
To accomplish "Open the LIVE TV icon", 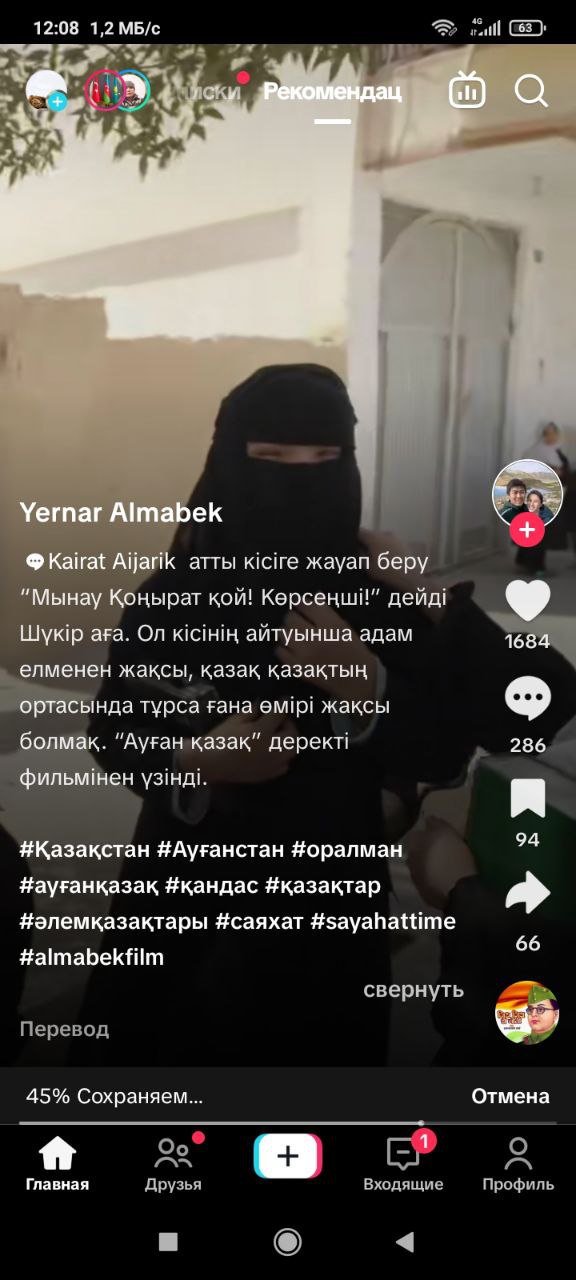I will point(467,90).
